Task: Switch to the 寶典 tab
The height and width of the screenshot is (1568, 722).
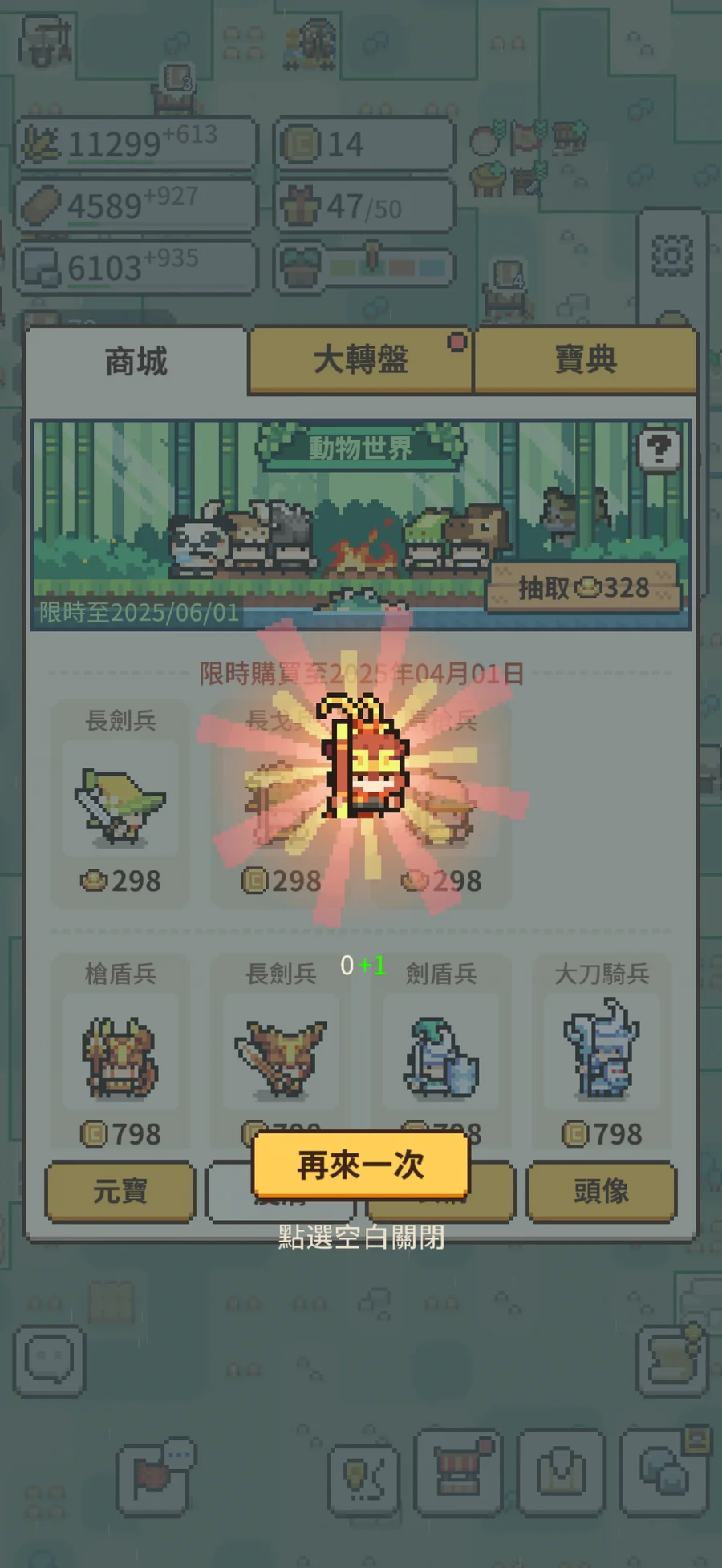Action: point(585,359)
